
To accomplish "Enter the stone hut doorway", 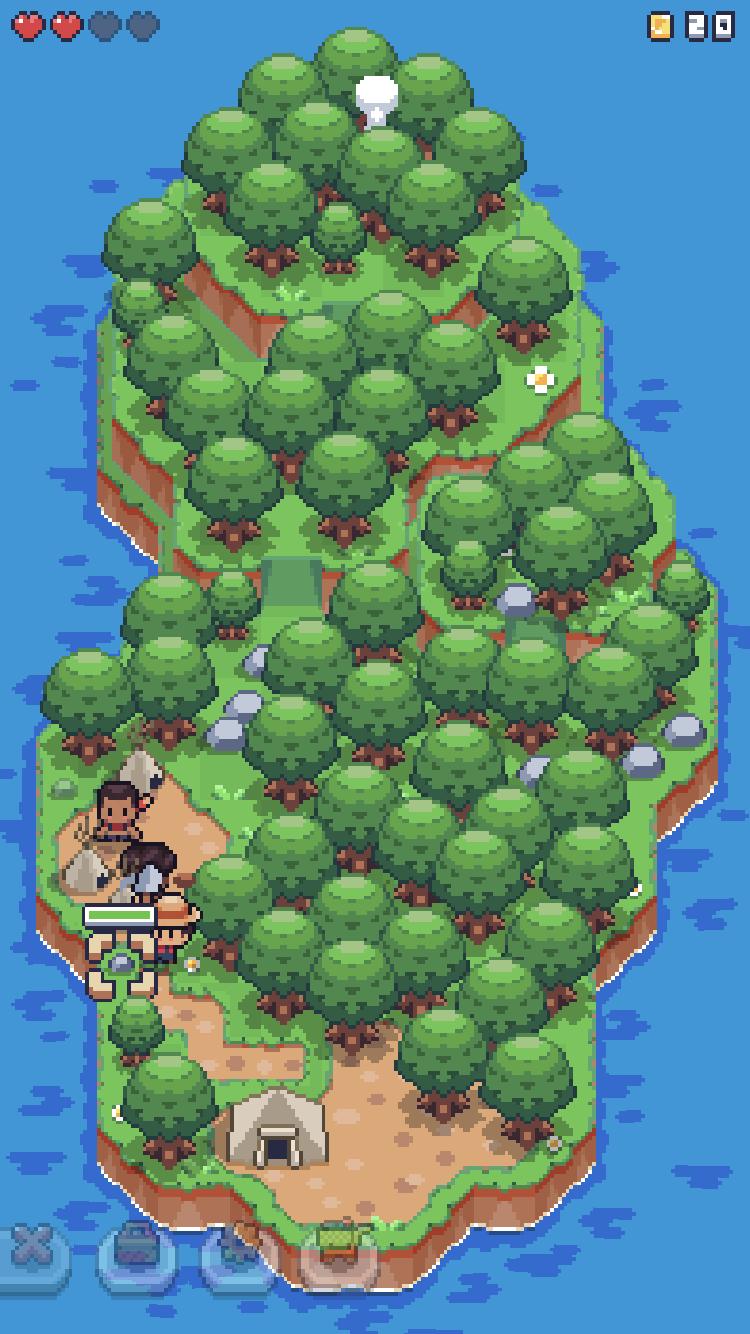I will click(x=276, y=1145).
